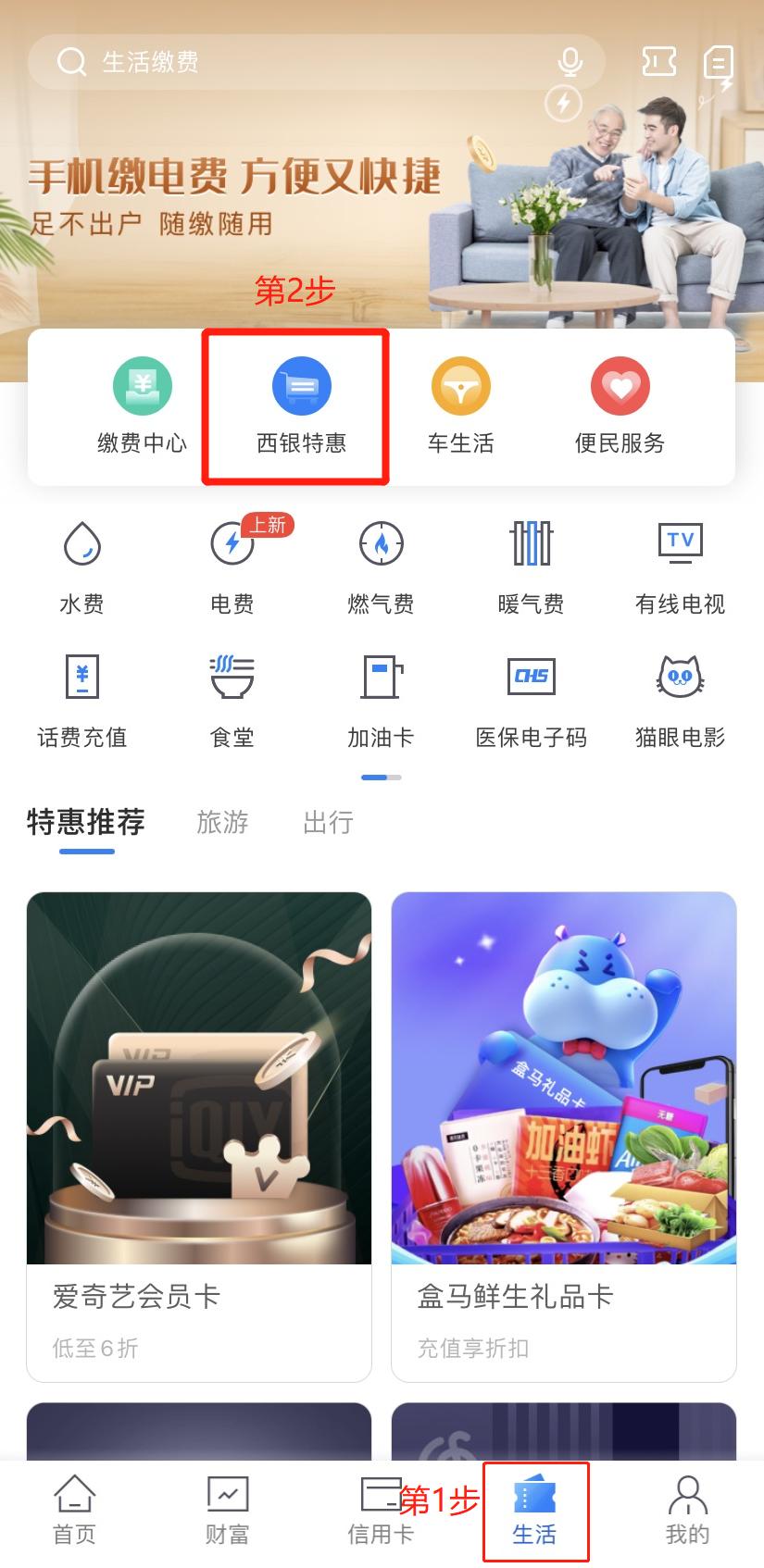The image size is (764, 1568).
Task: Tap the 生活缴费 search field
Action: pos(278,60)
